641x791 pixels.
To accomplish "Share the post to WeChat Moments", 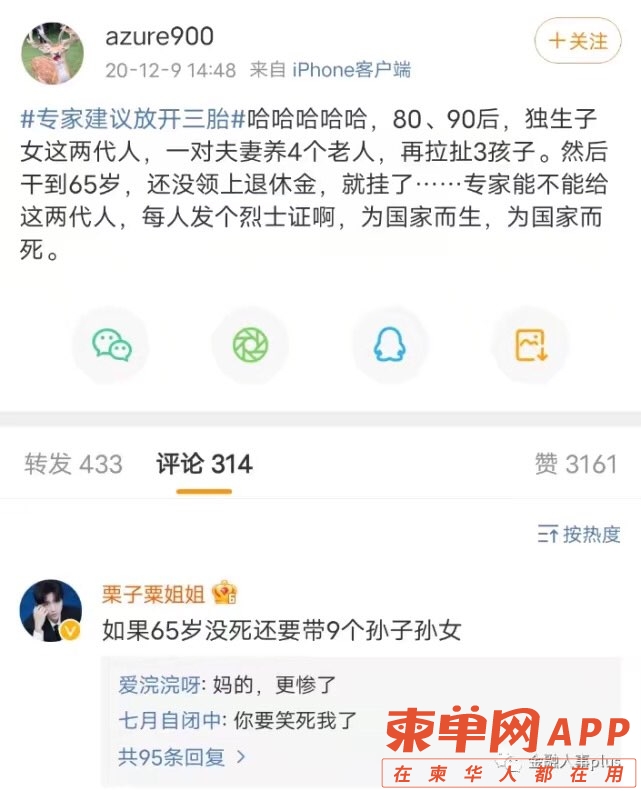I will 250,344.
